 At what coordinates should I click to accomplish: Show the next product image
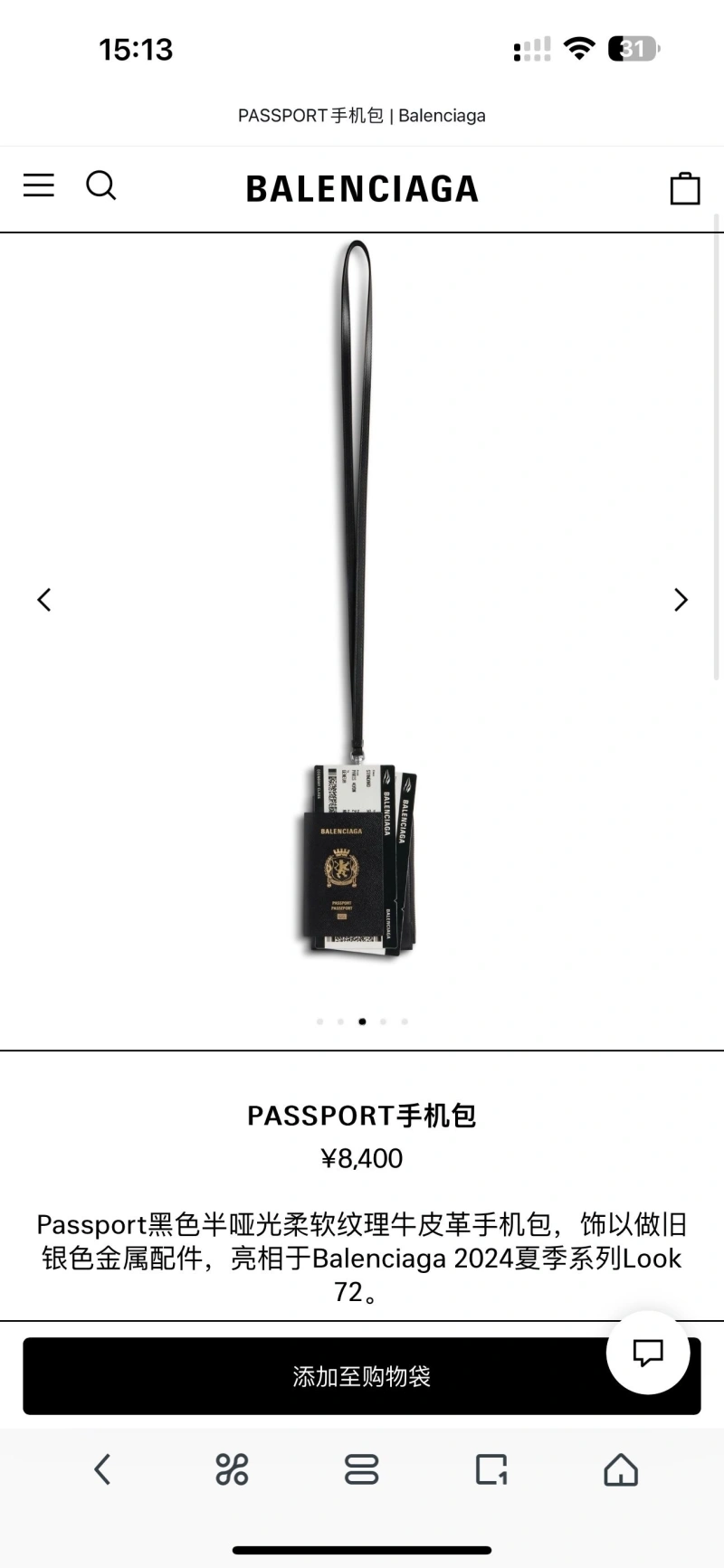click(x=681, y=599)
